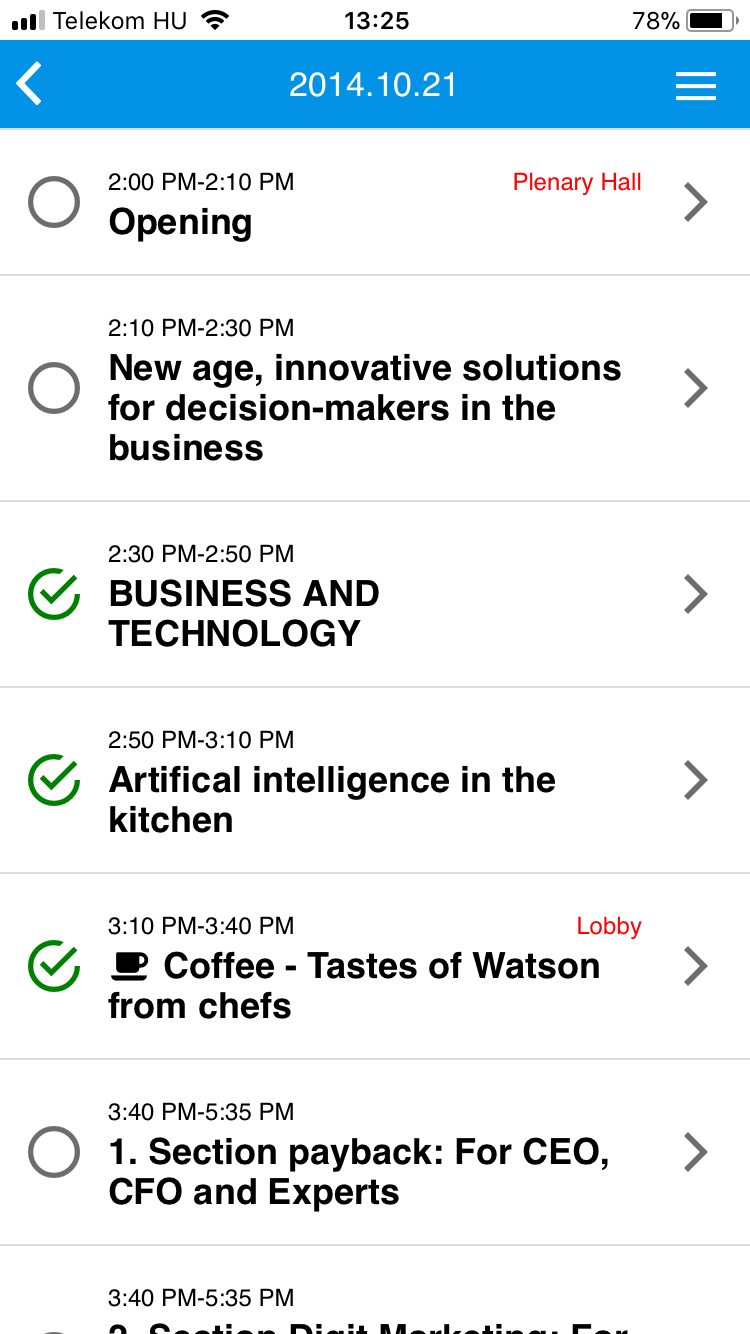Open Artifical intelligence in the kitchen
The width and height of the screenshot is (750, 1334).
[696, 780]
